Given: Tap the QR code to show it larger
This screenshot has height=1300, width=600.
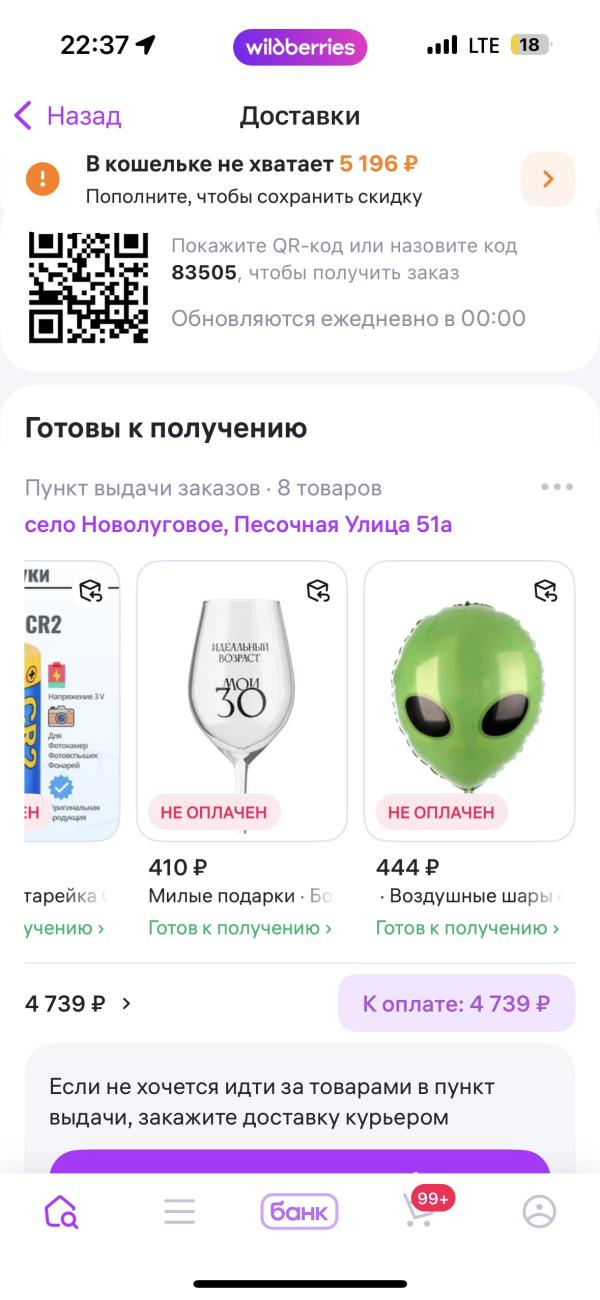Looking at the screenshot, I should pos(88,288).
